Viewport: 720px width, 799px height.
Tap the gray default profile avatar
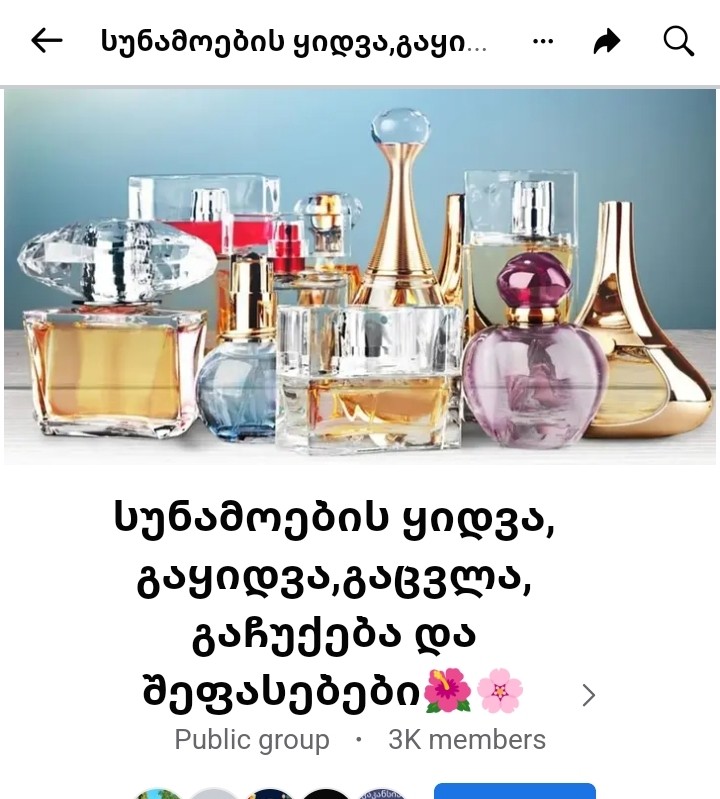[212, 793]
